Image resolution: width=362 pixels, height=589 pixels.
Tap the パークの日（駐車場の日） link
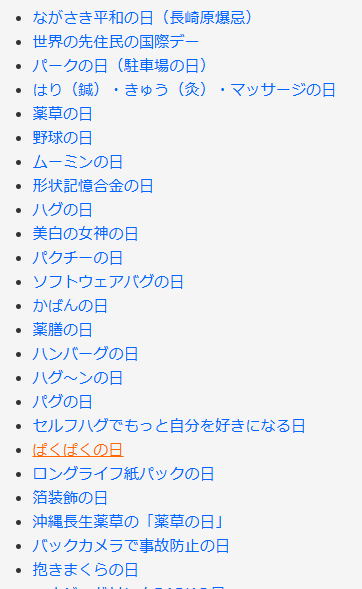point(120,66)
